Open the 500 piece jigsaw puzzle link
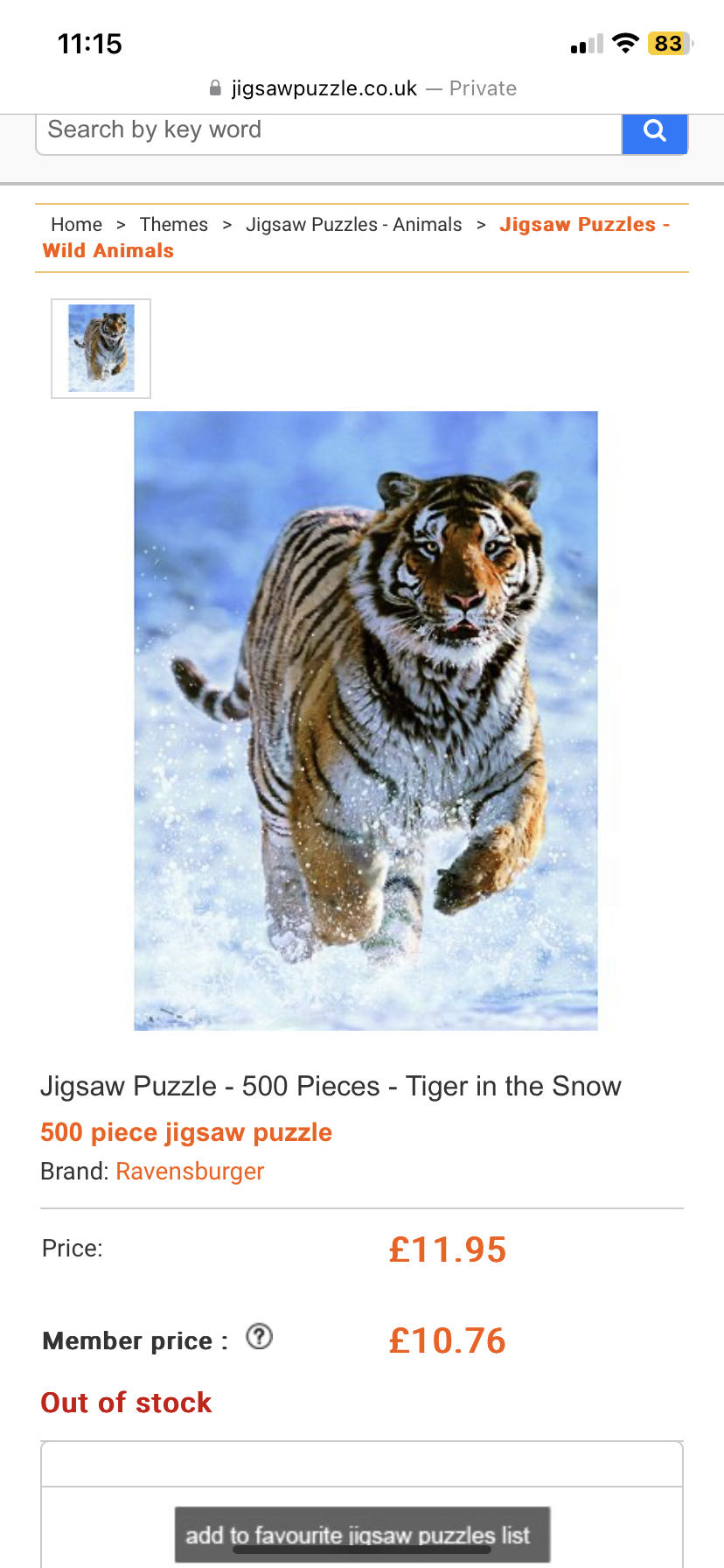Image resolution: width=724 pixels, height=1568 pixels. (x=186, y=1132)
